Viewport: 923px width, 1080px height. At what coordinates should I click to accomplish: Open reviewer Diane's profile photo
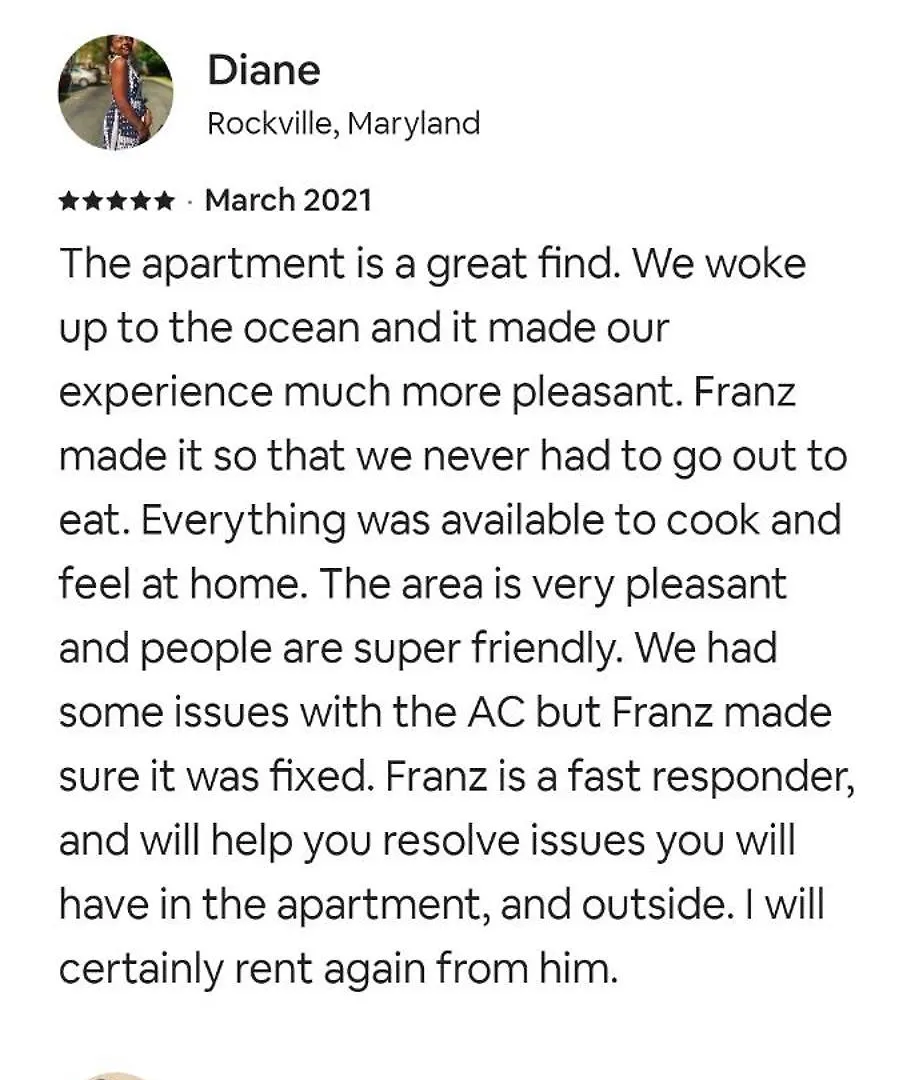click(x=115, y=93)
